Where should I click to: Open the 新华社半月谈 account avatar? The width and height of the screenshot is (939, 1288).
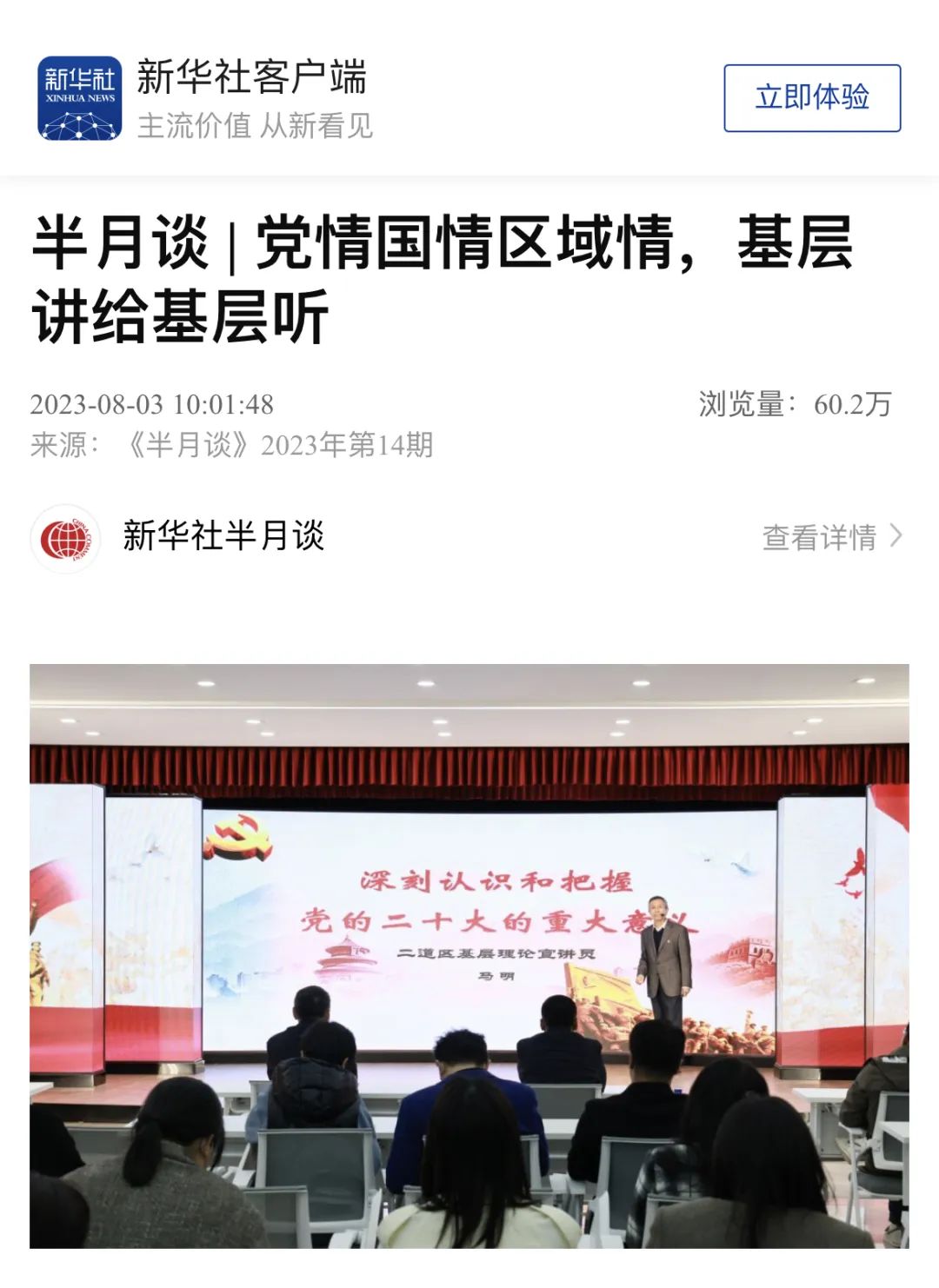tap(65, 538)
